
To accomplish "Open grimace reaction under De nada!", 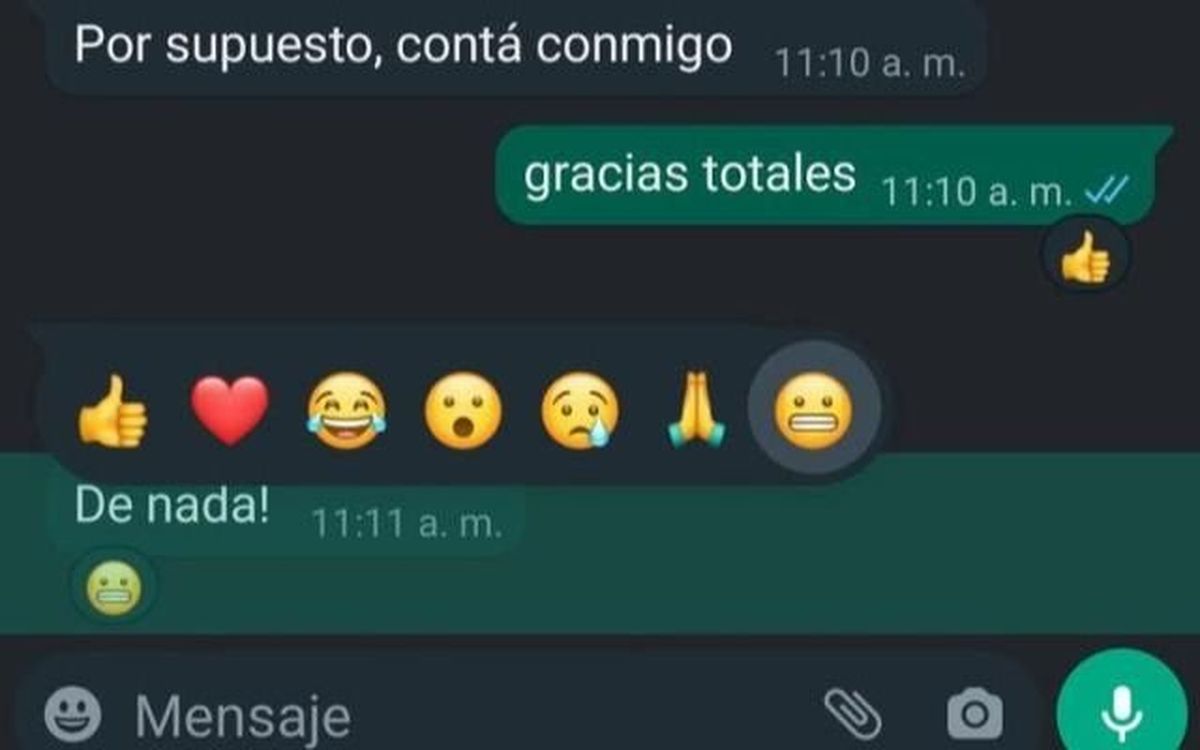I will [x=112, y=588].
